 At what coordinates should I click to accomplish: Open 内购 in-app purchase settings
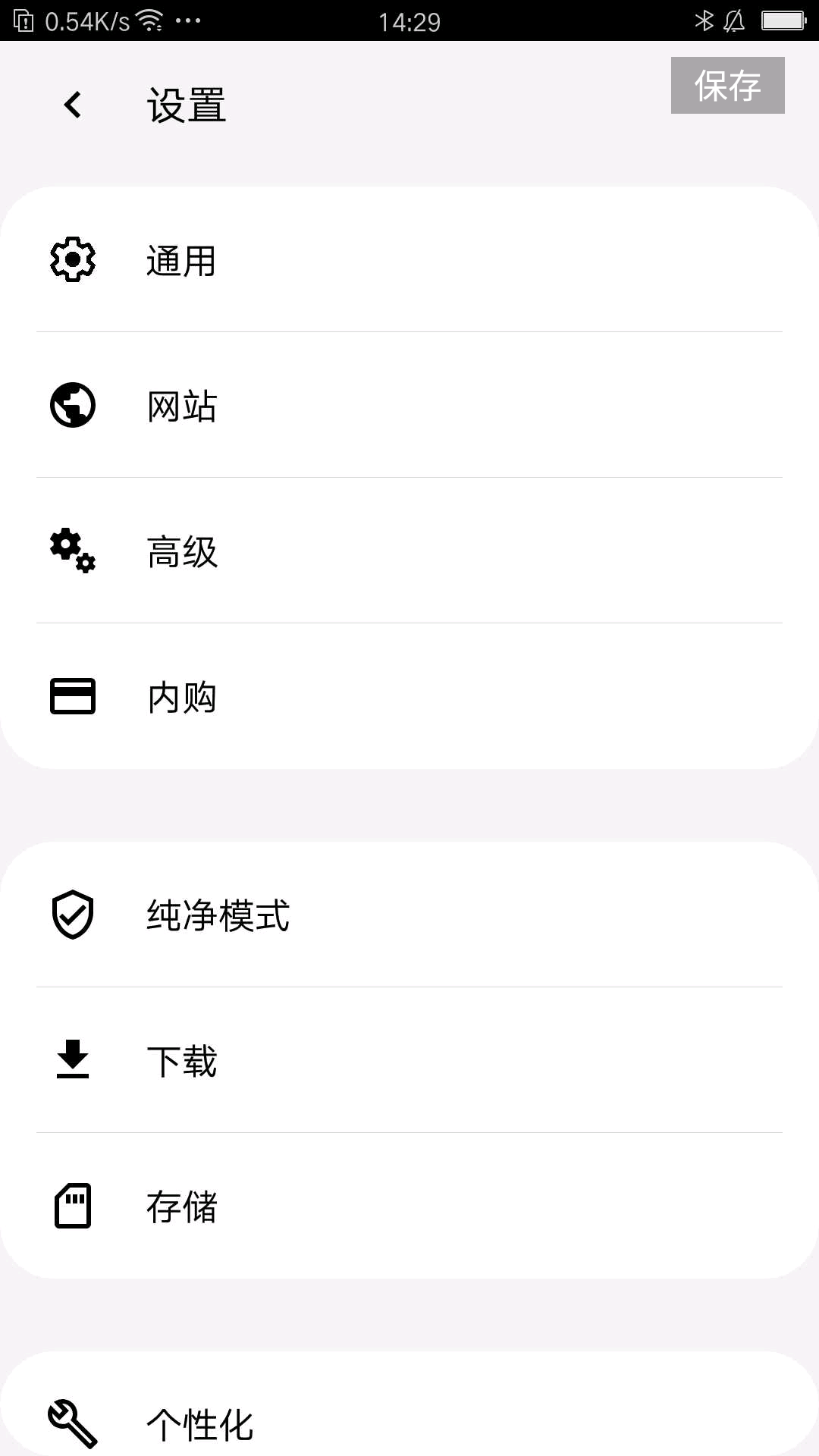[409, 697]
